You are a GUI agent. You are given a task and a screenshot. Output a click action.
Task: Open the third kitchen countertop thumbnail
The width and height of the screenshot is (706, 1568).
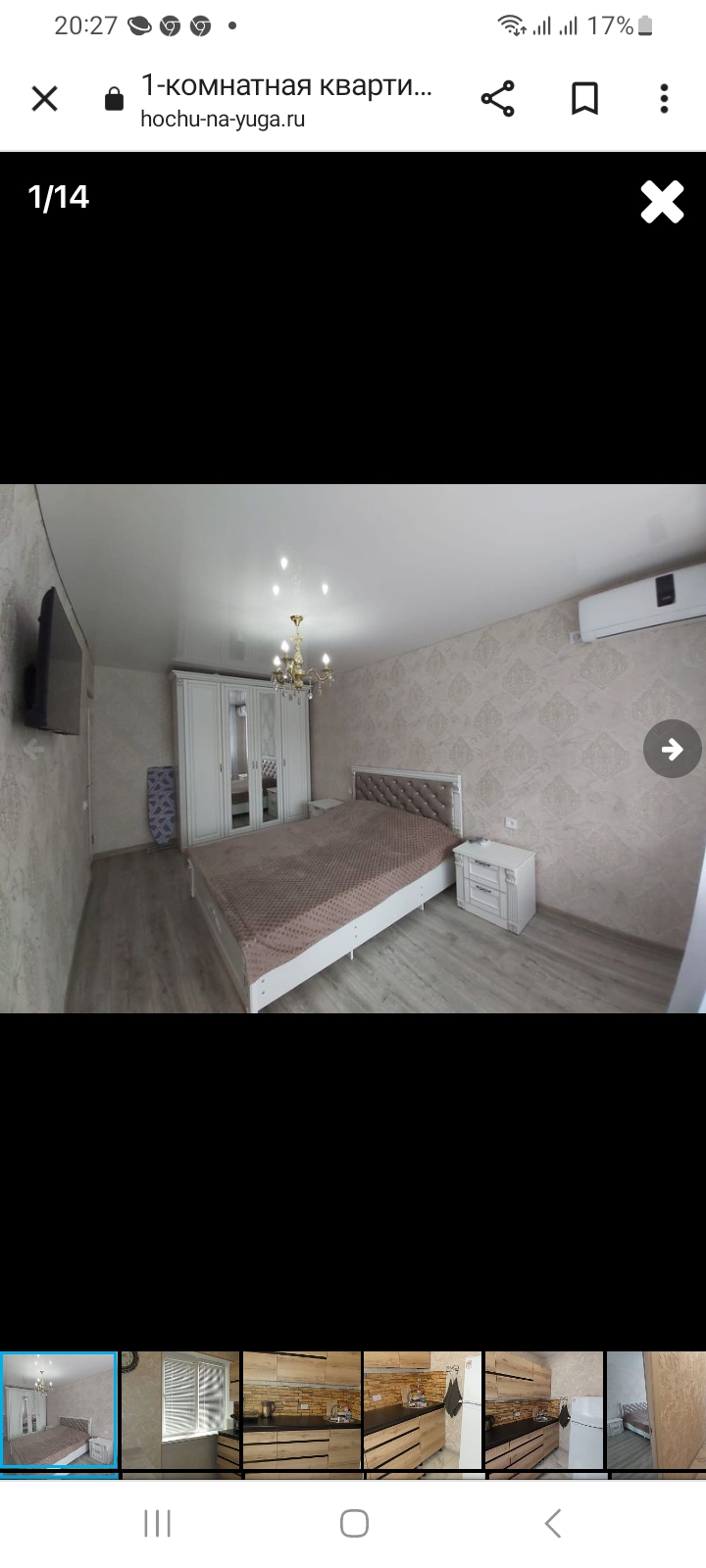(x=301, y=1410)
